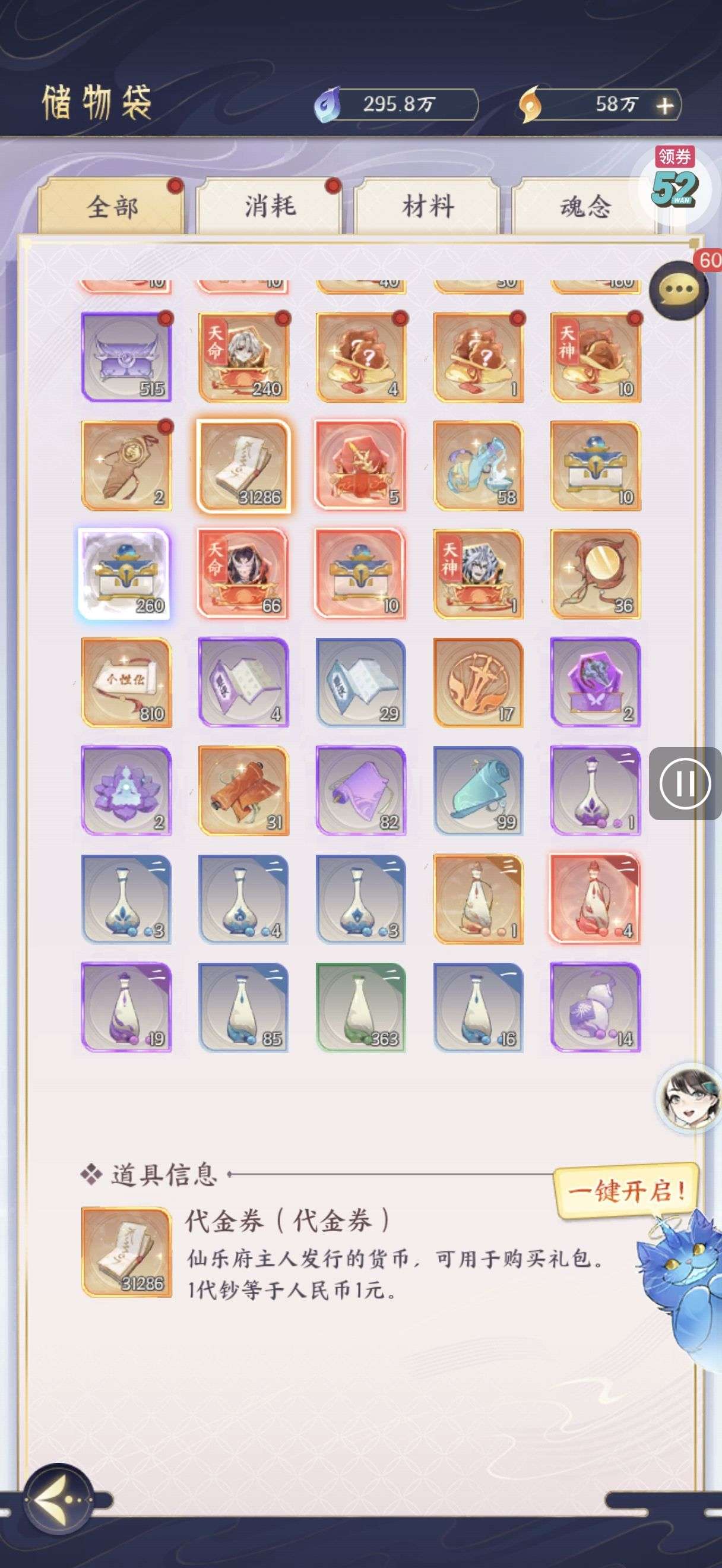The image size is (722, 1568).
Task: Select the teal scroll item with 99
Action: click(x=478, y=790)
